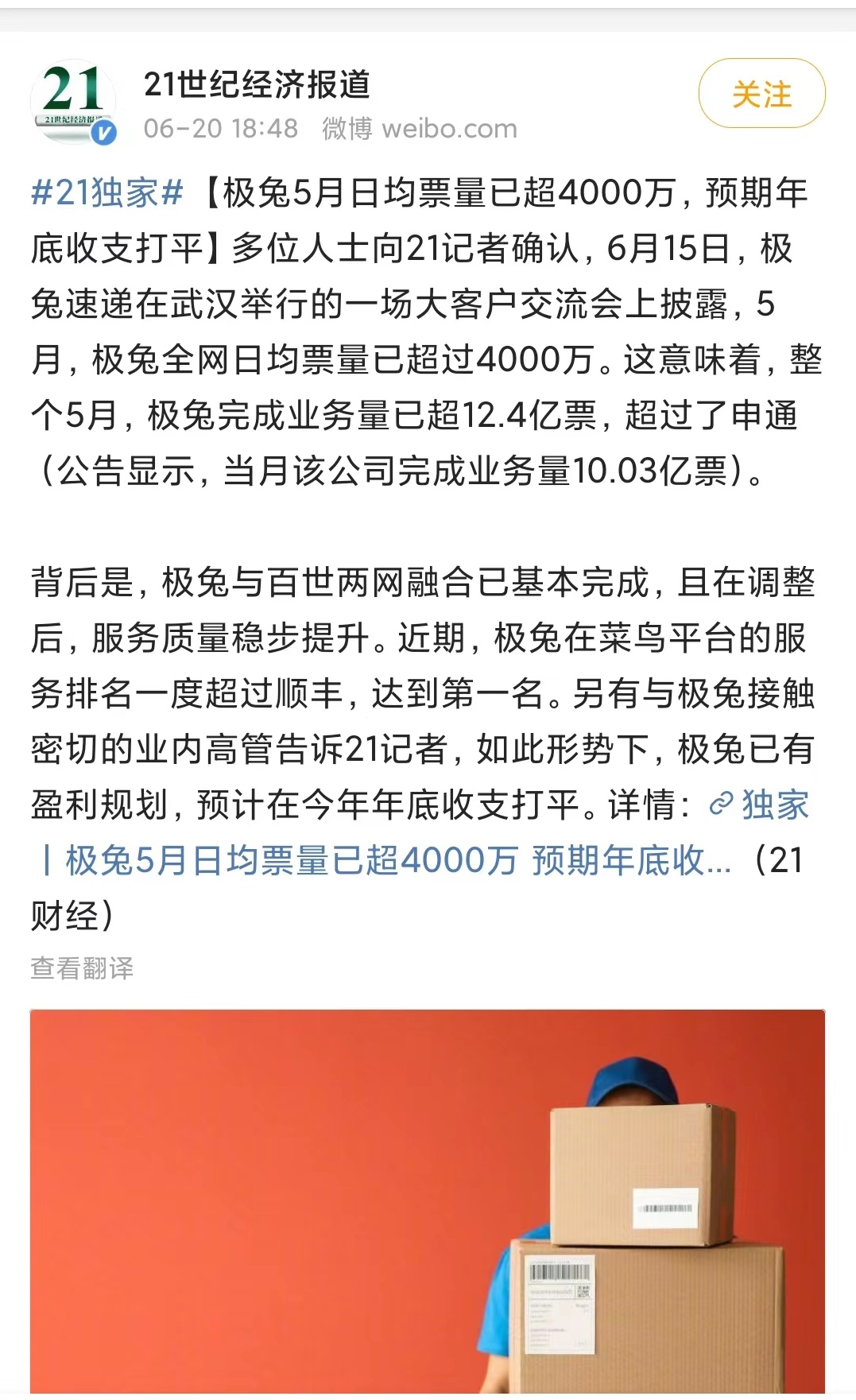Open the 21世纪经济报道 profile avatar
The height and width of the screenshot is (1400, 856).
73,102
